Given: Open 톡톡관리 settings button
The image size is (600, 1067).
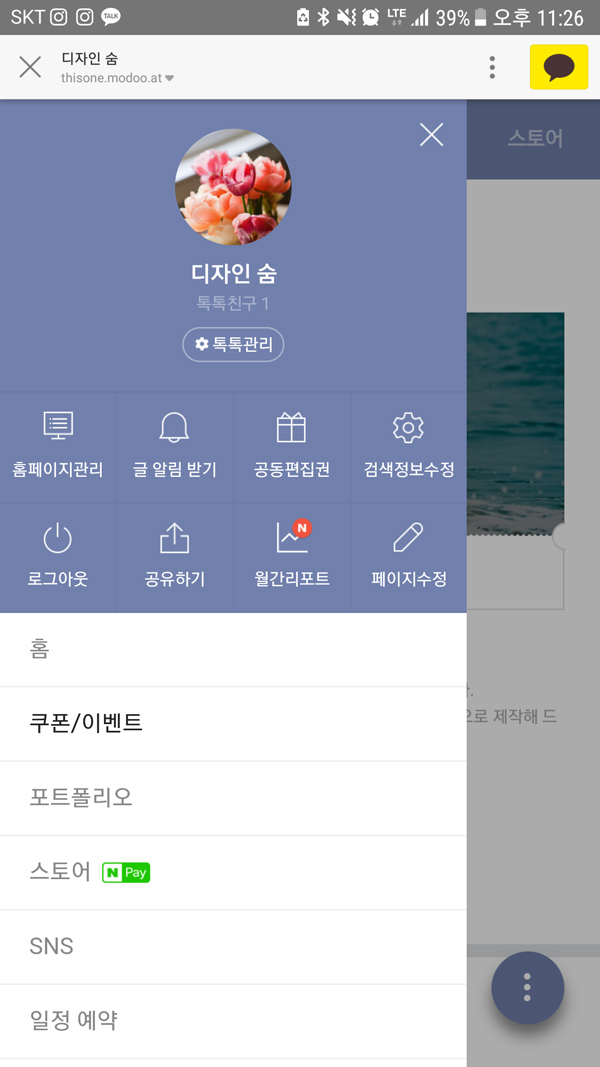Looking at the screenshot, I should [233, 344].
